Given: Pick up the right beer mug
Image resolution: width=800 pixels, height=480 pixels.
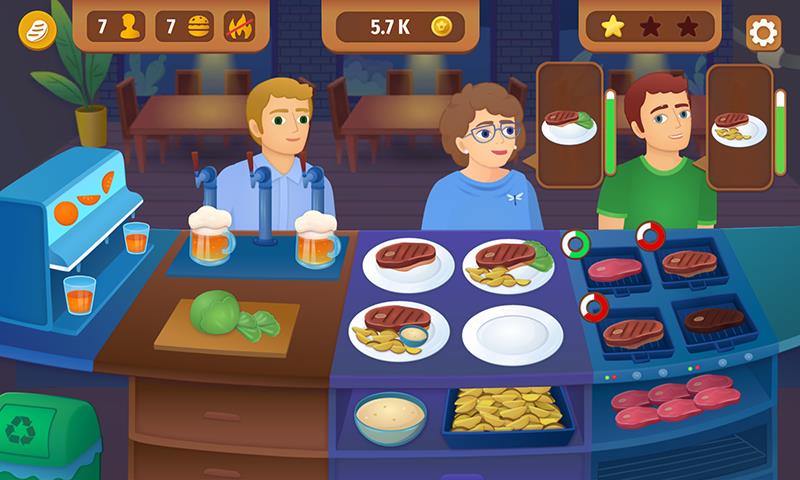Looking at the screenshot, I should click(314, 240).
